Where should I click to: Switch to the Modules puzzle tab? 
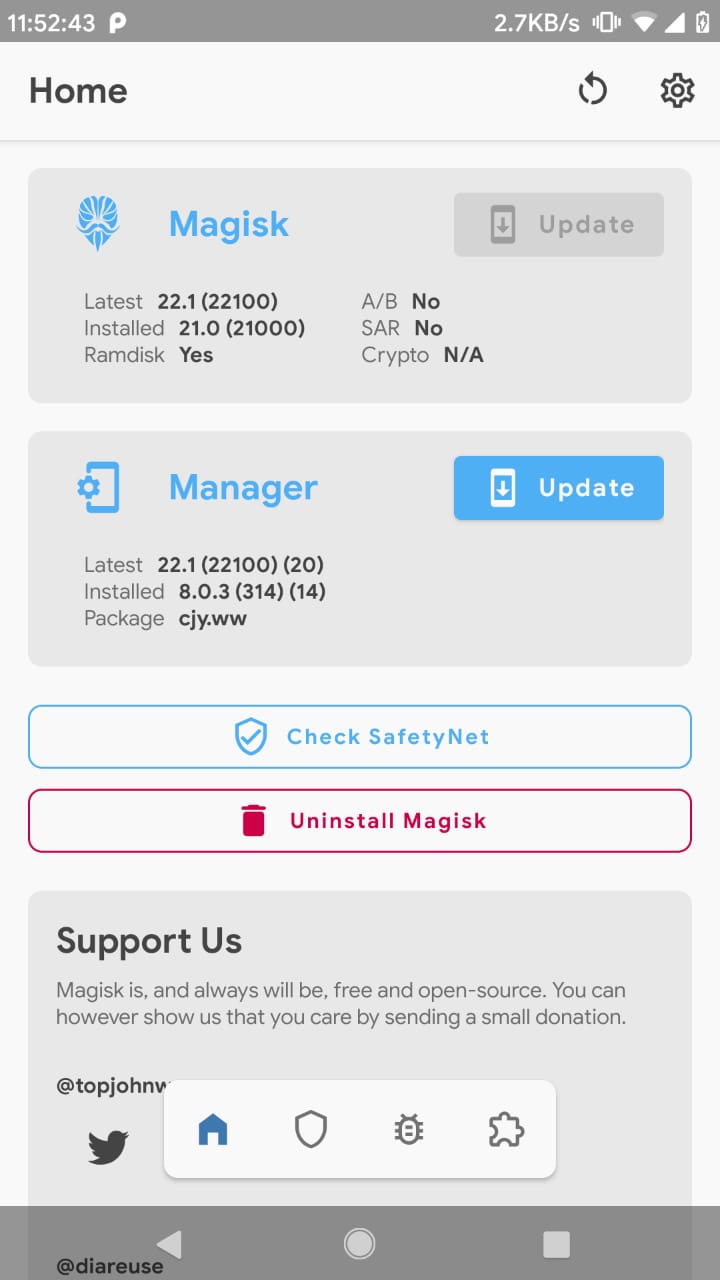[x=506, y=1130]
